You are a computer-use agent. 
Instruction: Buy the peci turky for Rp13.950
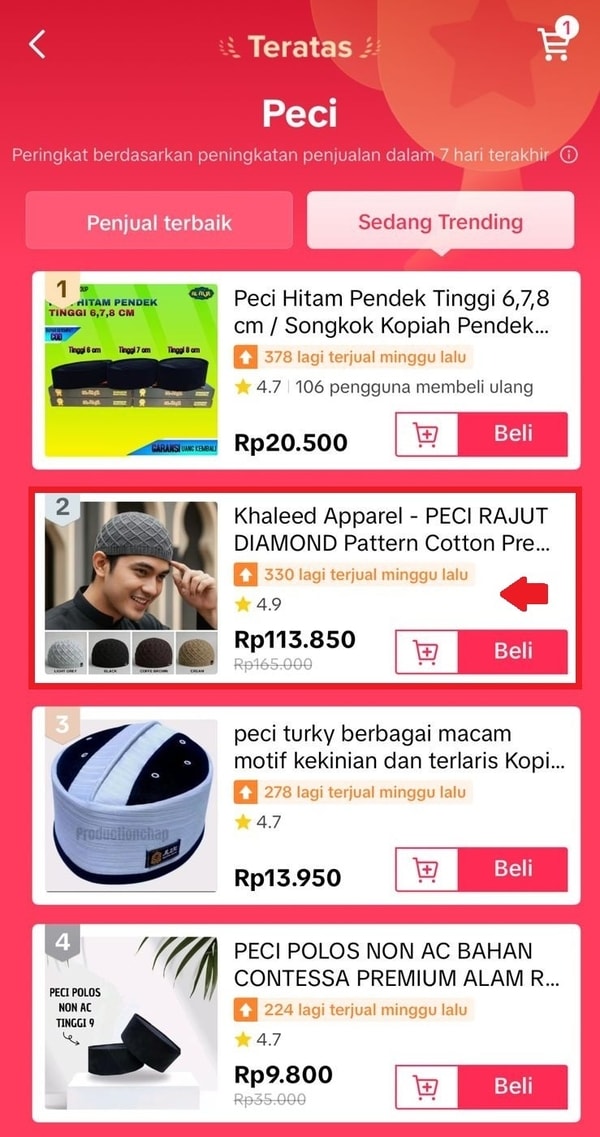[x=512, y=870]
